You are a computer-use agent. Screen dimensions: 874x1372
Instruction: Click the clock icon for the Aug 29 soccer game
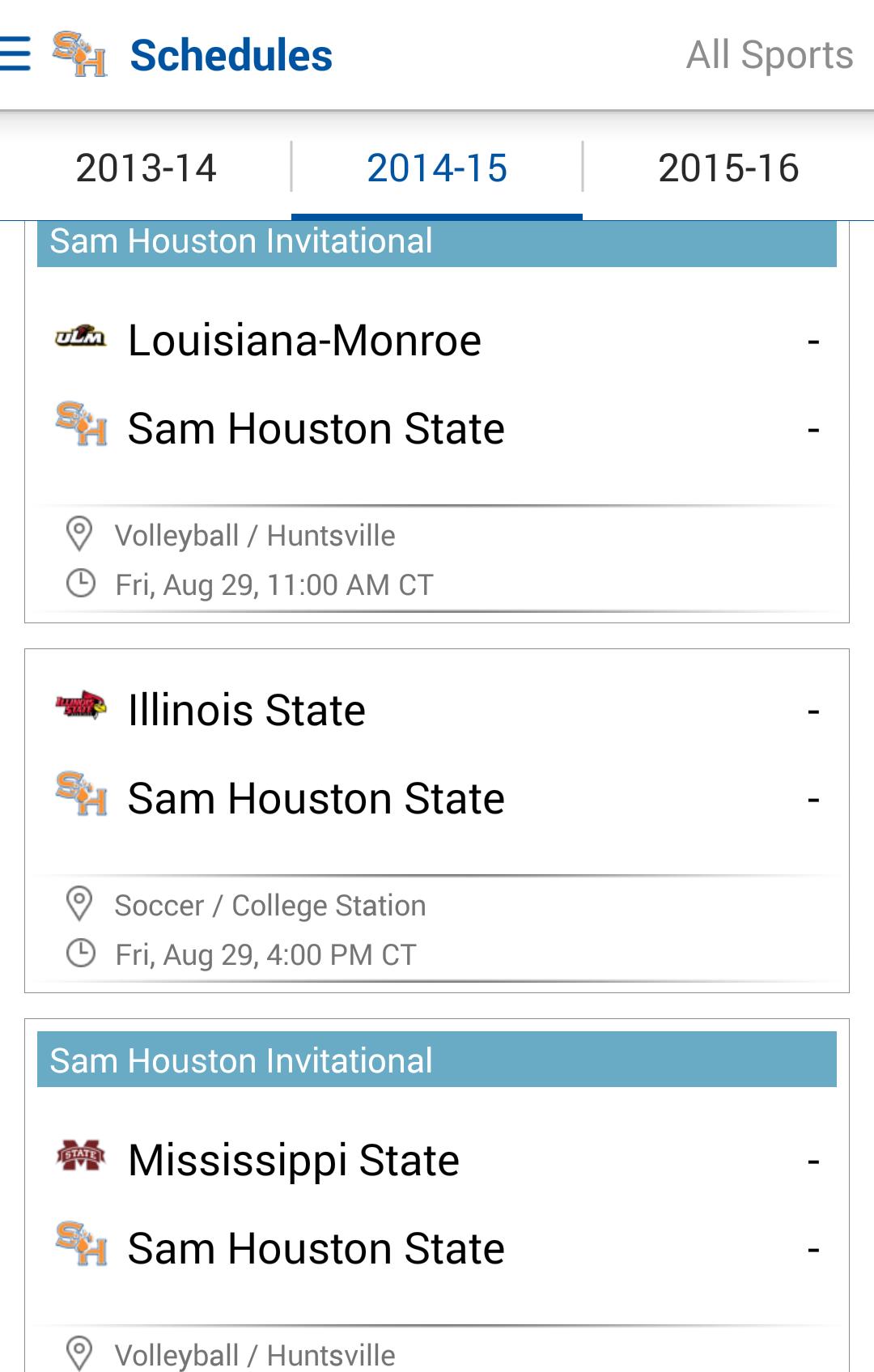(x=80, y=954)
